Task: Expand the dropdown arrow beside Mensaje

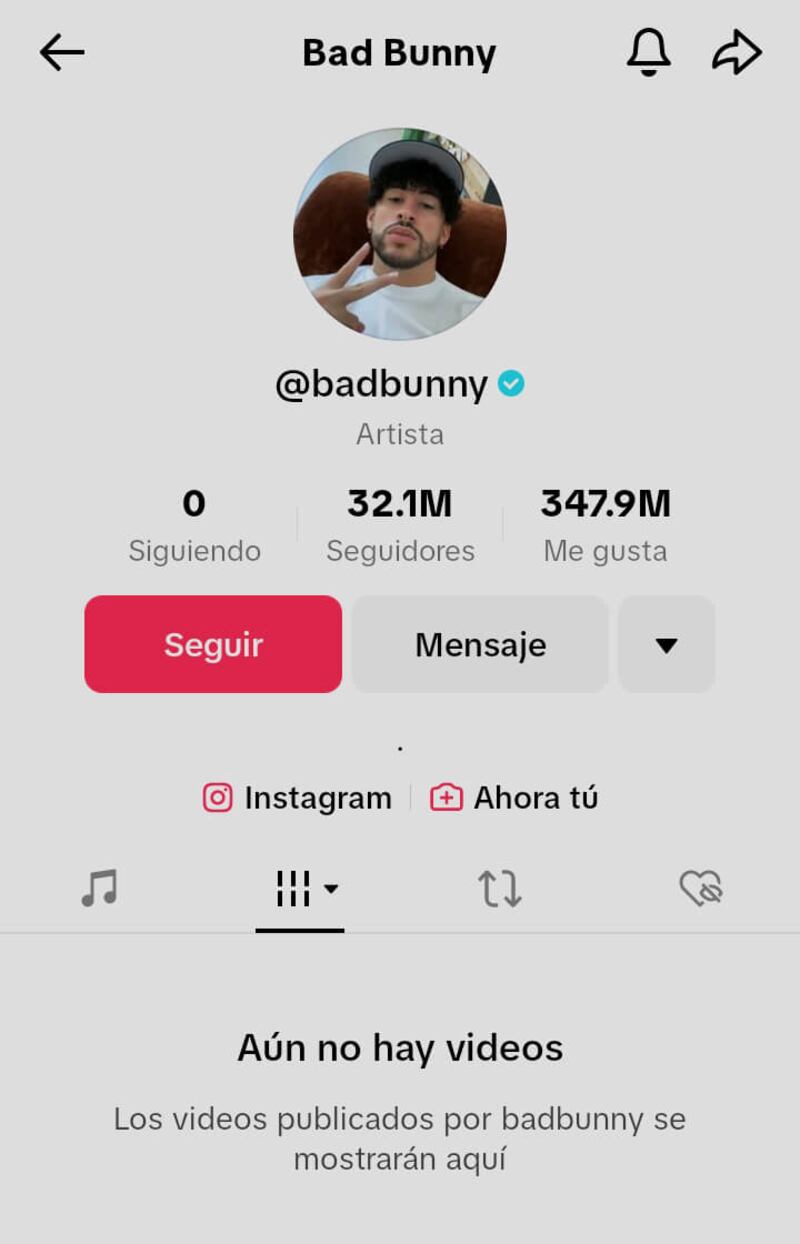Action: coord(666,644)
